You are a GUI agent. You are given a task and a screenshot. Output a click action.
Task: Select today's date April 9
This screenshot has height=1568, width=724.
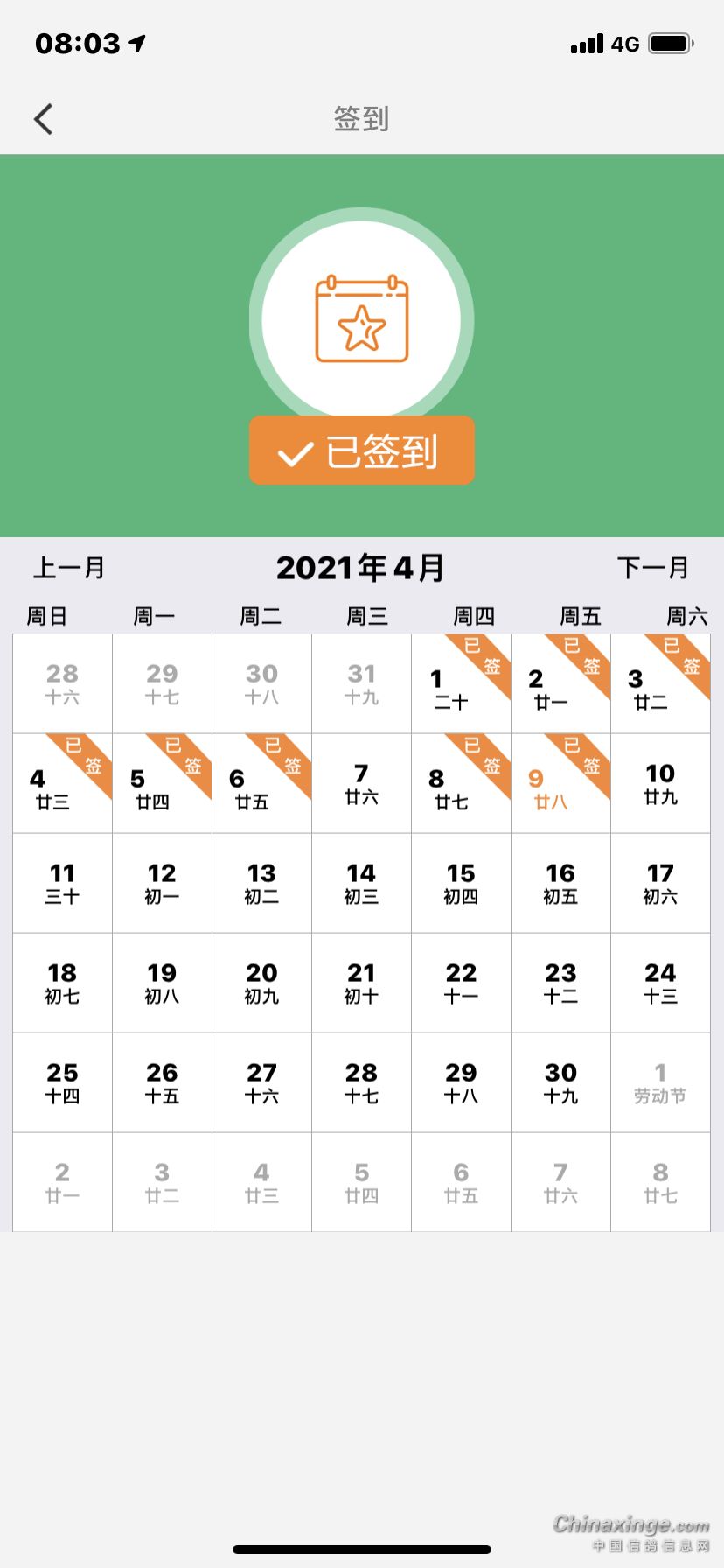click(560, 783)
